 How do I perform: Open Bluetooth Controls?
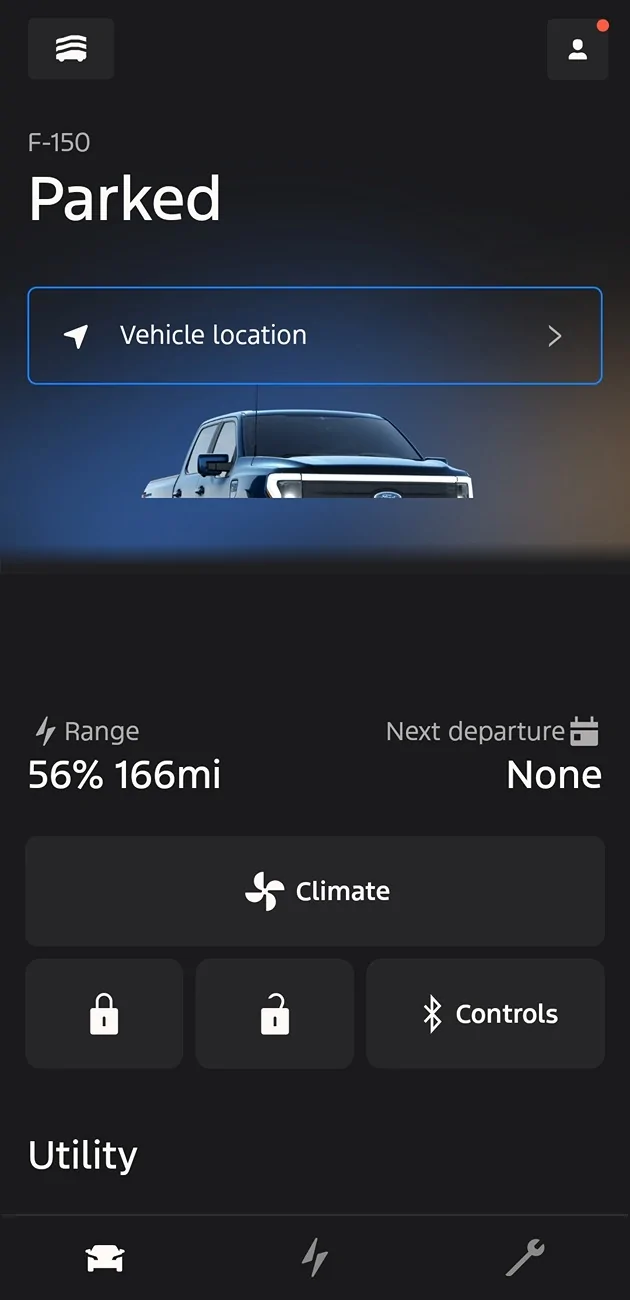(x=486, y=1014)
